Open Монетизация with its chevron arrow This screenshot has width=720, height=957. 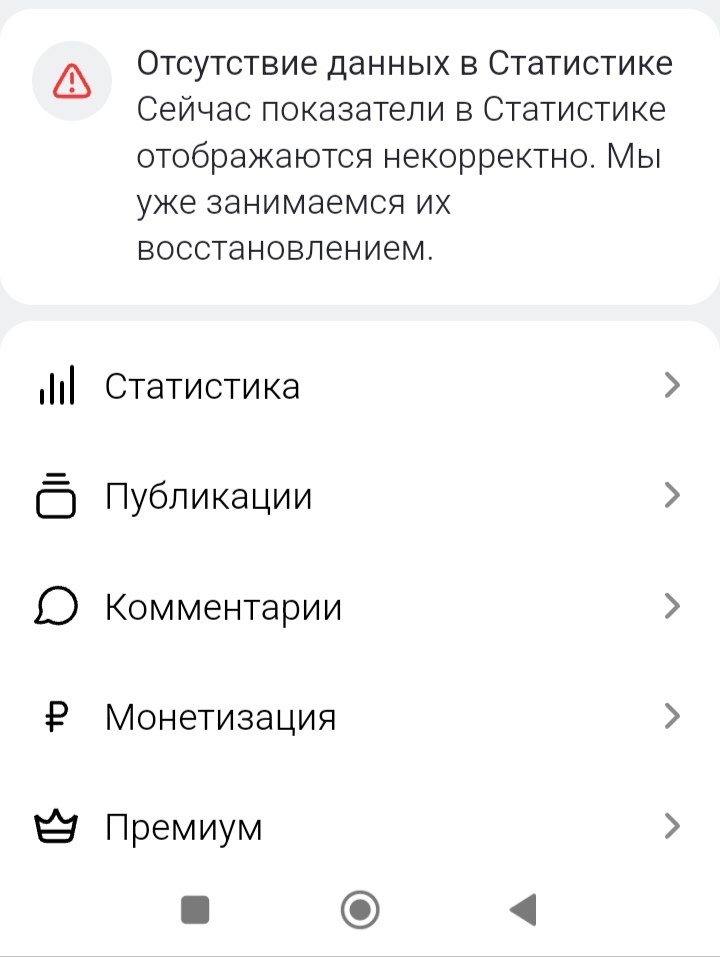pyautogui.click(x=672, y=716)
